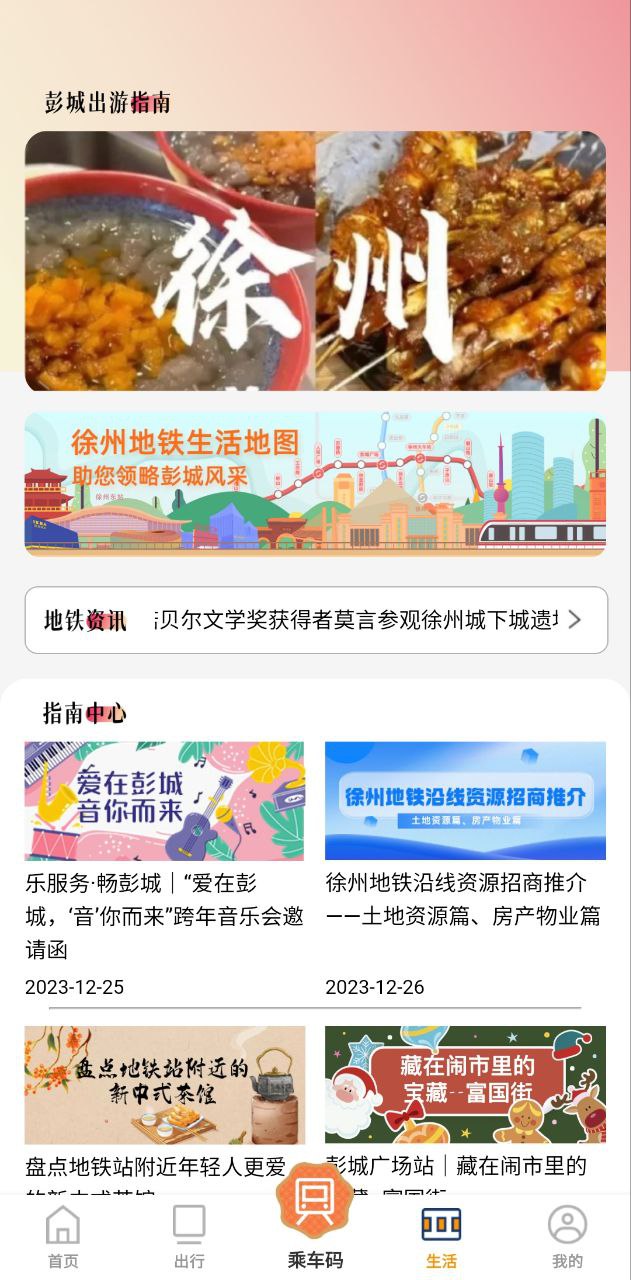Open the 徐州地铁生活地图 banner
The height and width of the screenshot is (1280, 631).
coord(315,484)
